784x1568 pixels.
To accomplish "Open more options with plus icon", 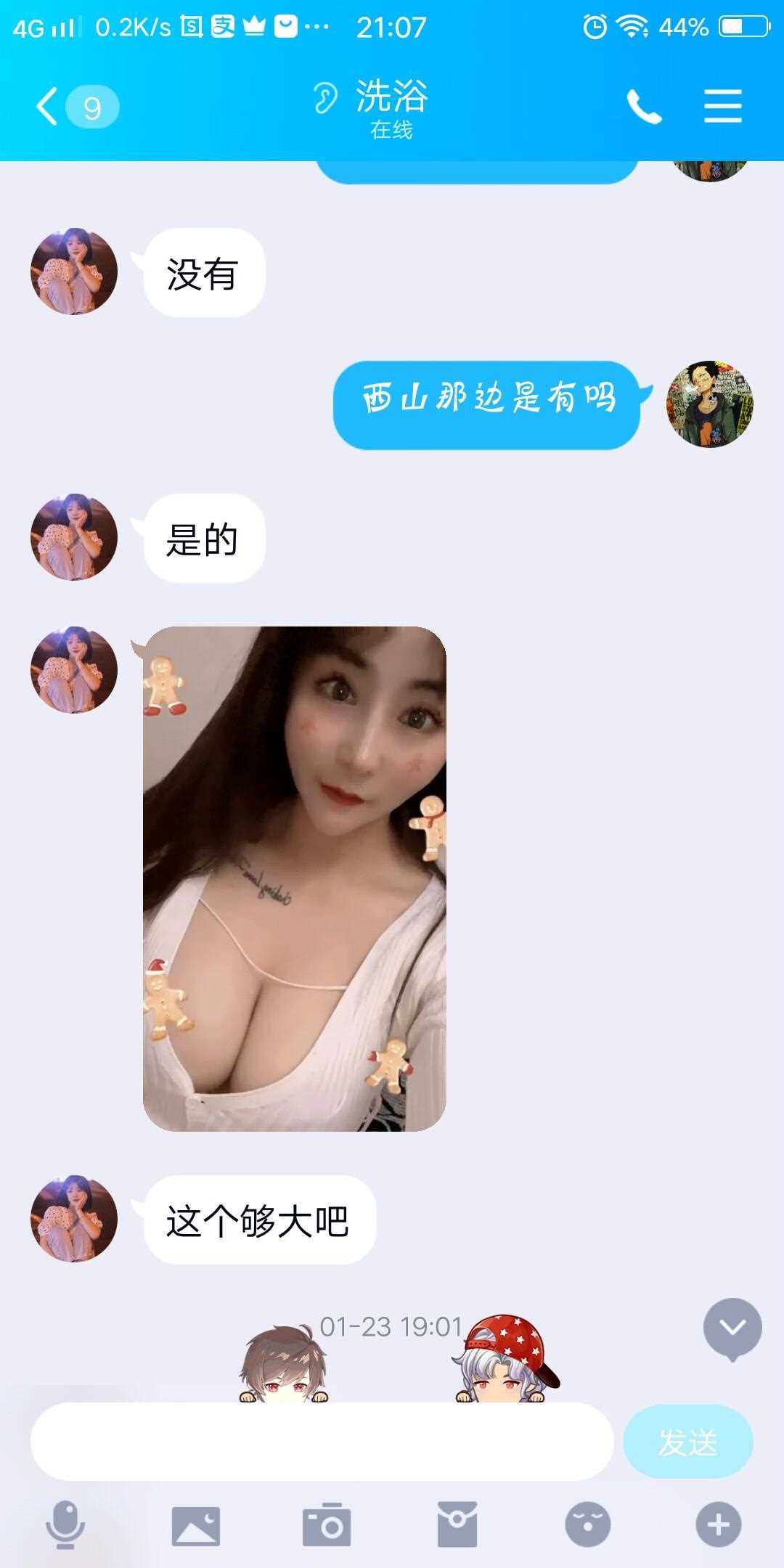I will click(718, 1524).
